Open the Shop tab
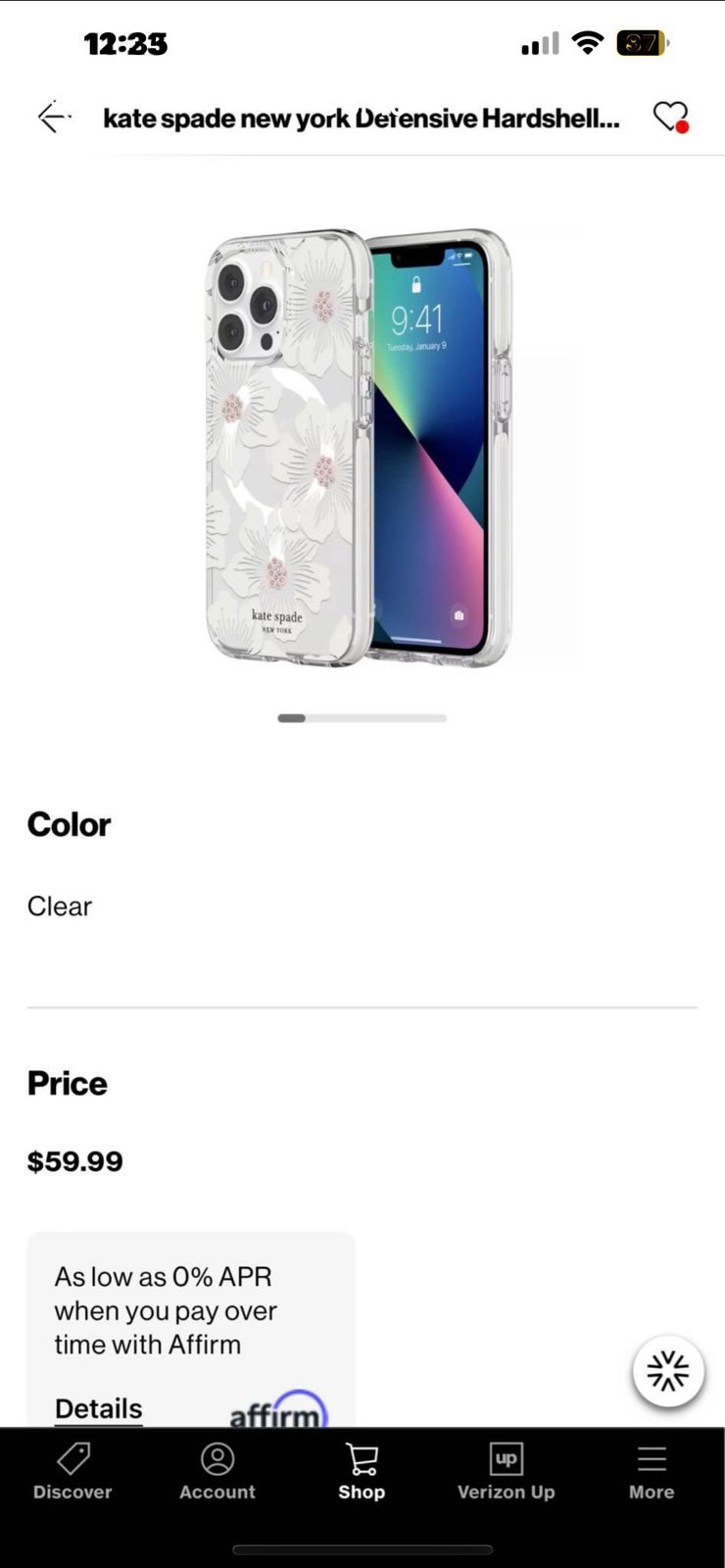The image size is (725, 1568). [362, 1472]
